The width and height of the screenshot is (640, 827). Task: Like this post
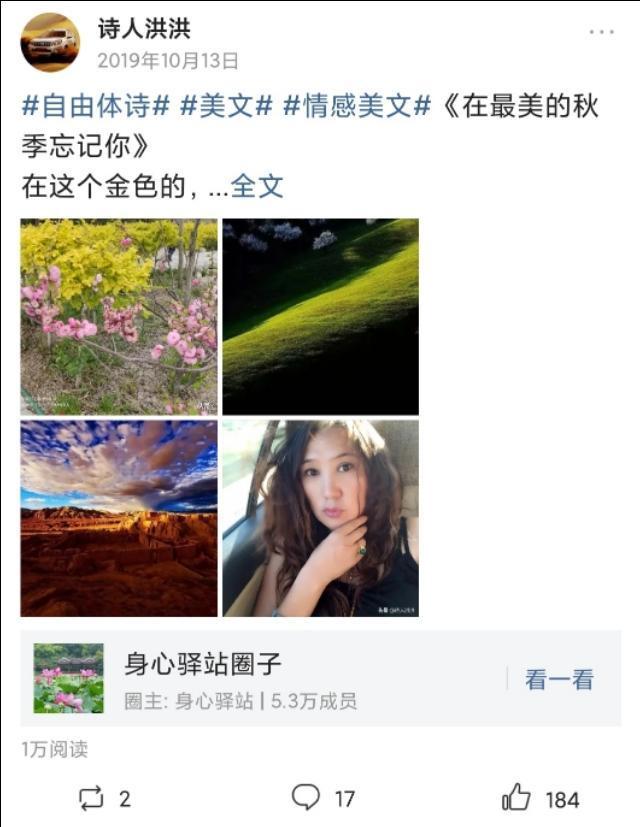click(x=541, y=798)
